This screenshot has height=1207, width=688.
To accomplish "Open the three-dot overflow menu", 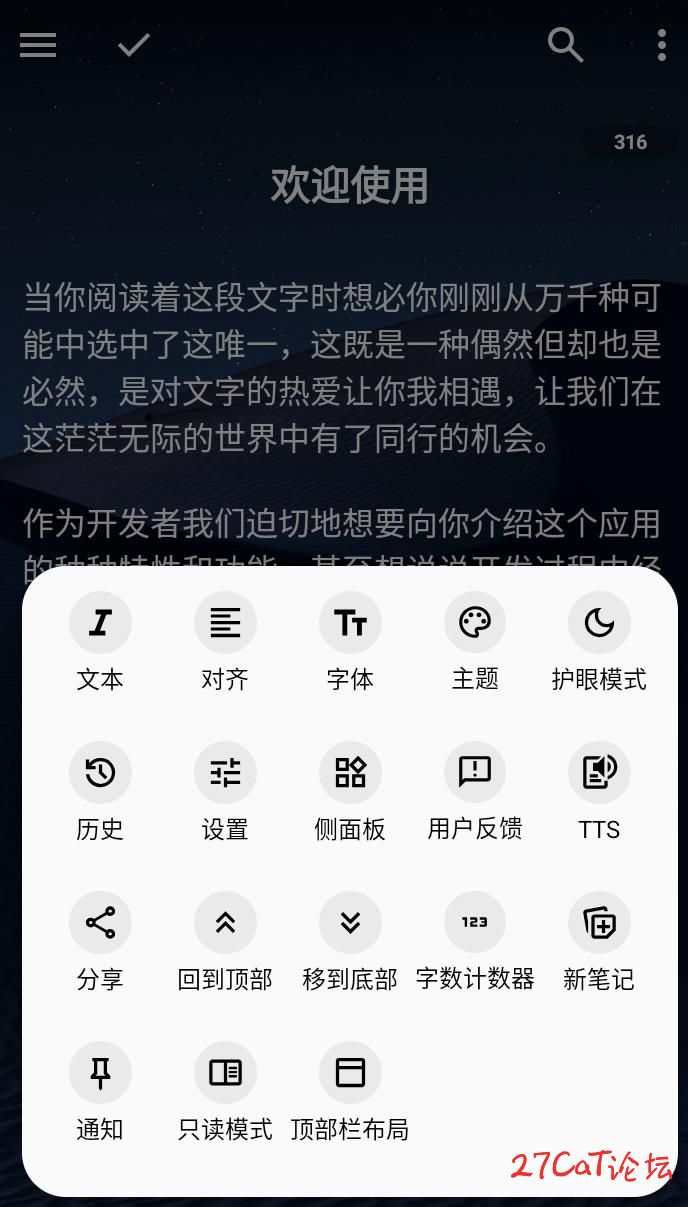I will (661, 45).
